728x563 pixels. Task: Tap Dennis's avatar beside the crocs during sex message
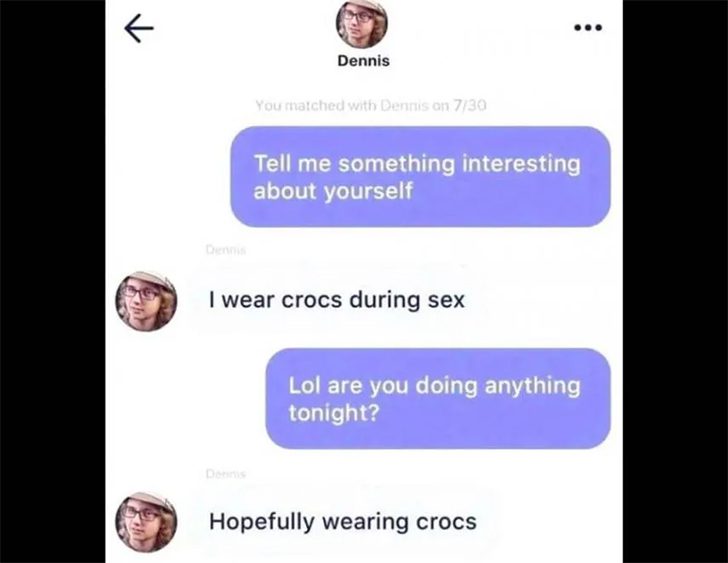(x=146, y=300)
